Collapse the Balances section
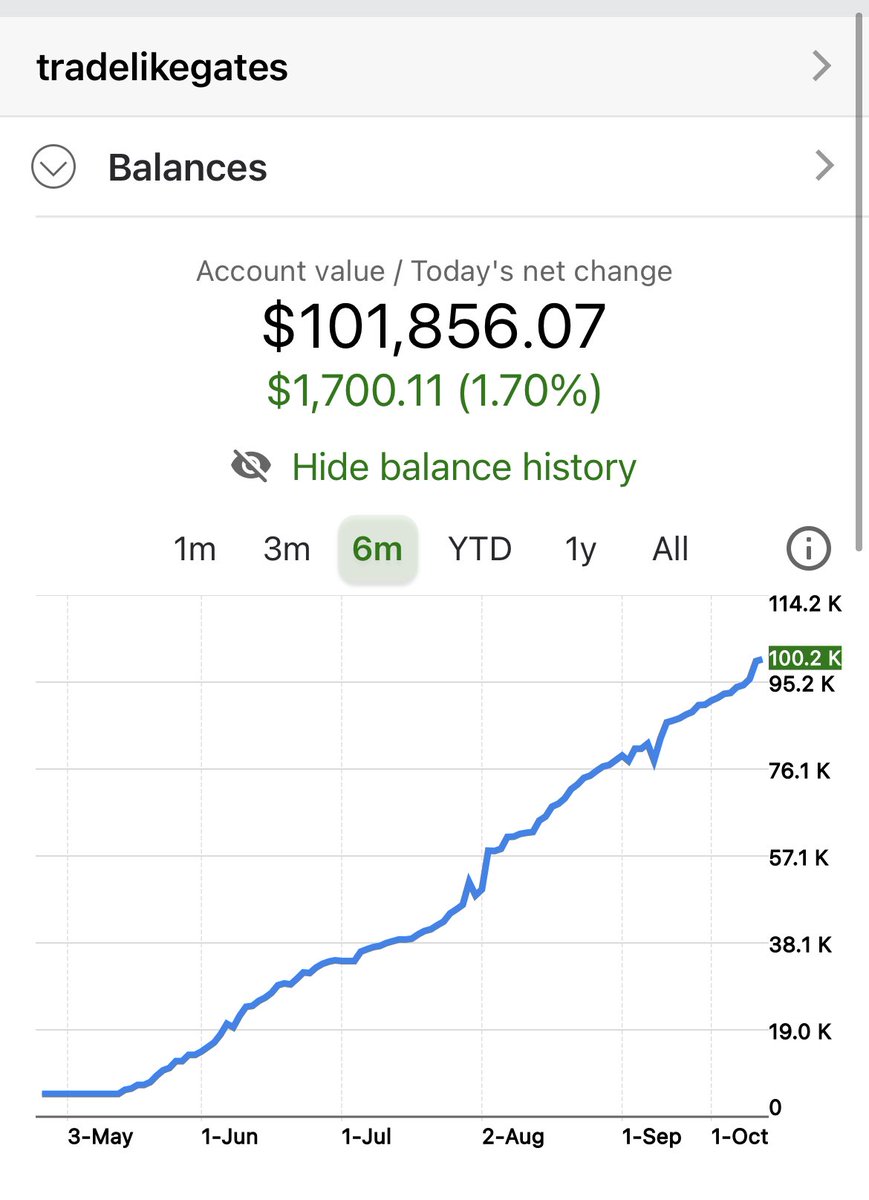This screenshot has height=1200, width=869. pos(53,167)
